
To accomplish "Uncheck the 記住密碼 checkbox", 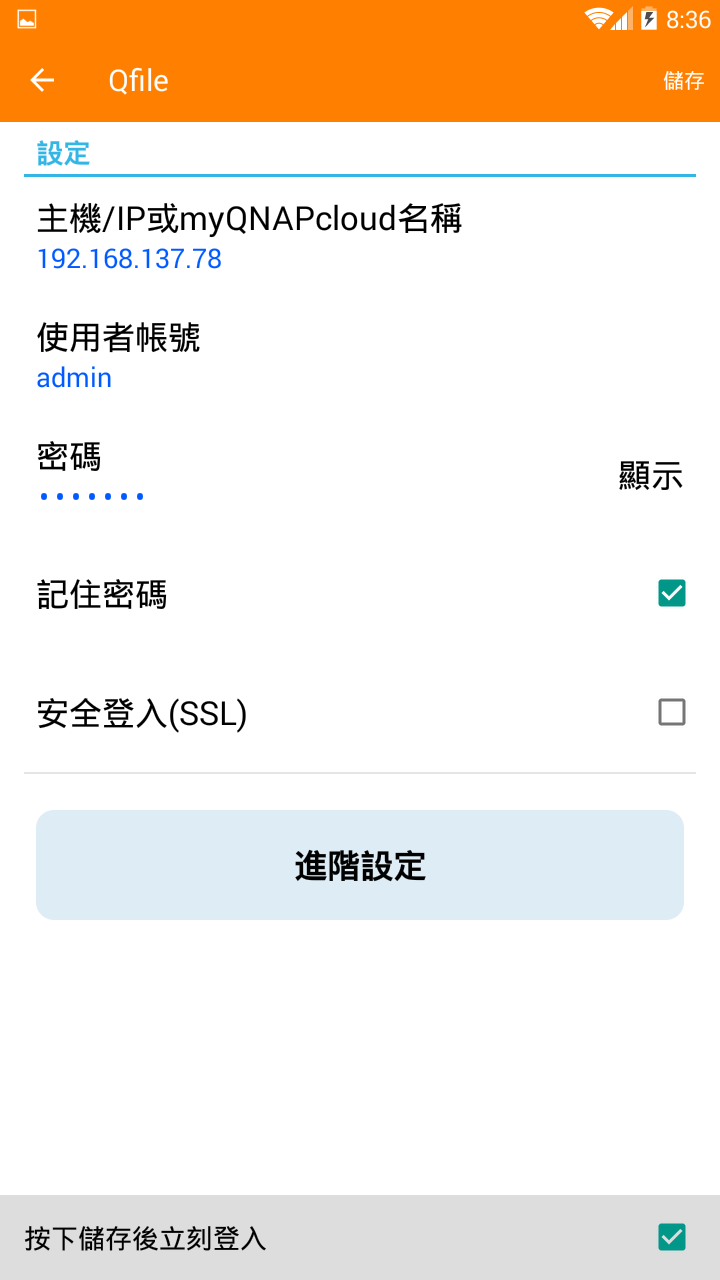I will (x=672, y=594).
